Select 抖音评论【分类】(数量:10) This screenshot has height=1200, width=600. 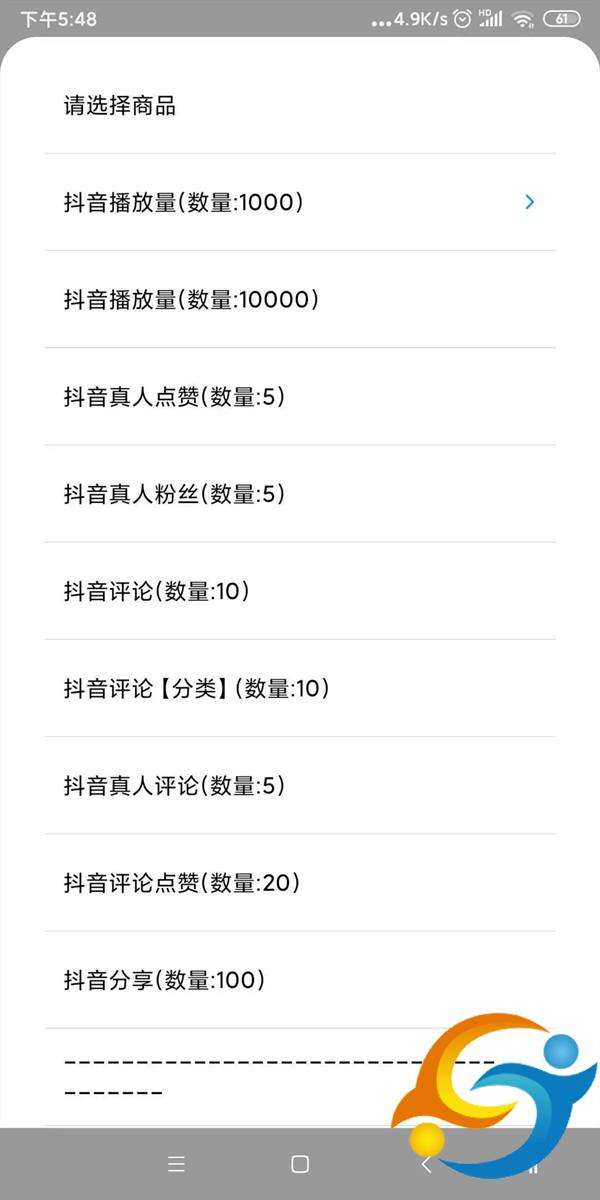click(299, 688)
